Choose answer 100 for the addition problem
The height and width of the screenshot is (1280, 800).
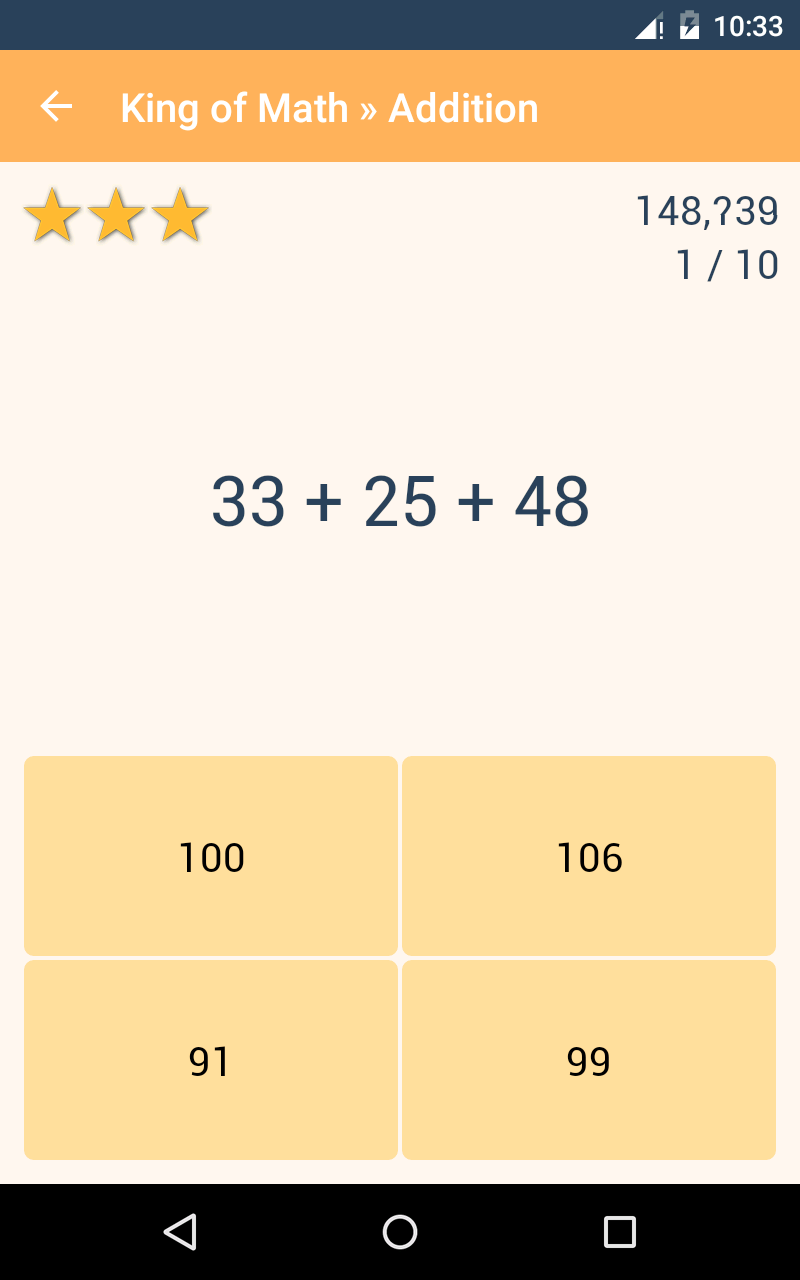(x=210, y=856)
